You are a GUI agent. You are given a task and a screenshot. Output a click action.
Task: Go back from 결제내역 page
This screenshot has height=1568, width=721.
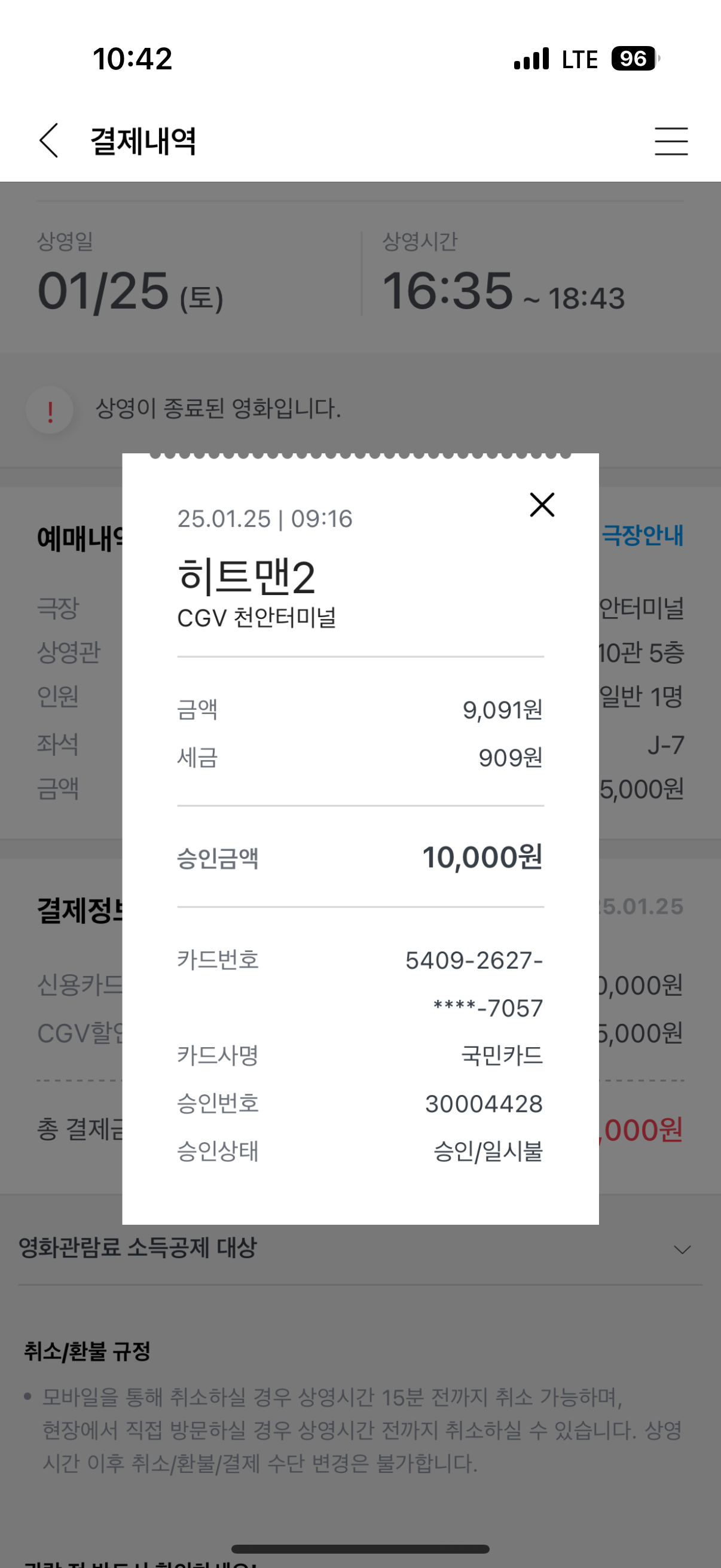(x=49, y=141)
